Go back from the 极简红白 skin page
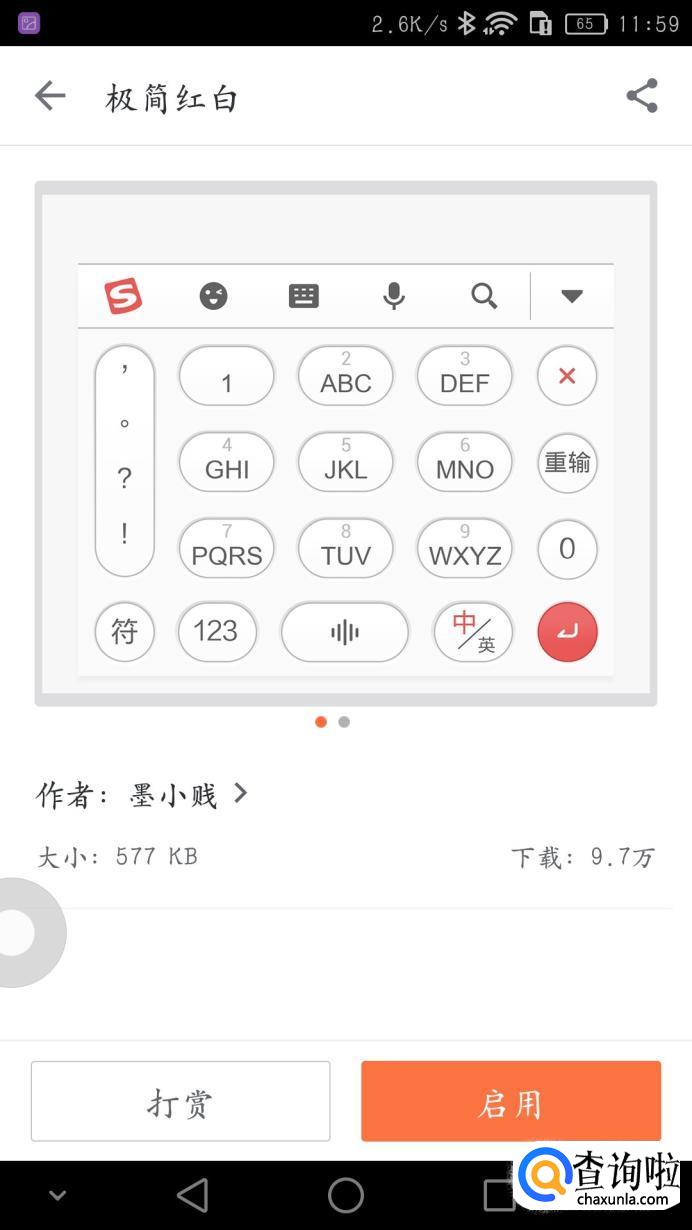This screenshot has height=1230, width=692. pyautogui.click(x=49, y=96)
